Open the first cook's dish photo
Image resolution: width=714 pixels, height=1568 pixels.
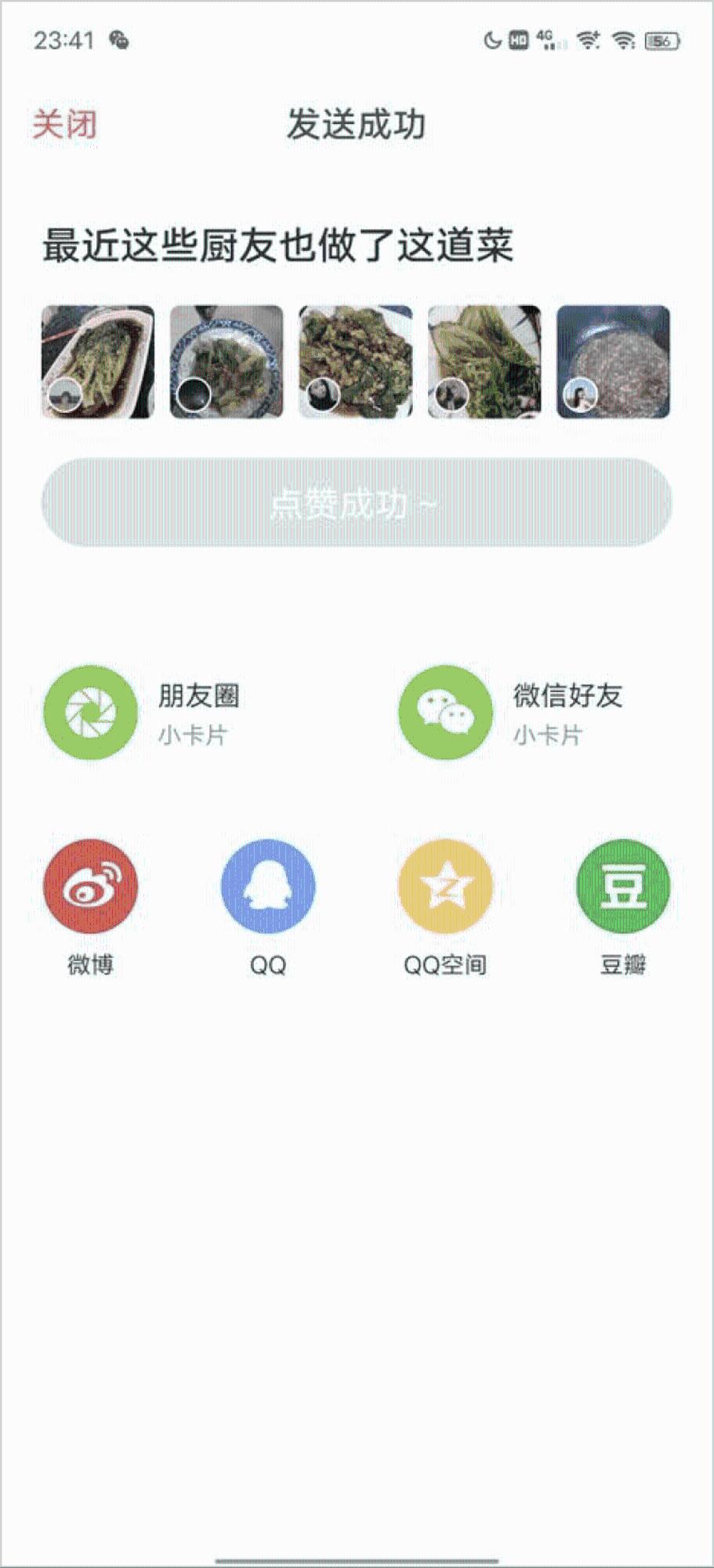tap(97, 361)
